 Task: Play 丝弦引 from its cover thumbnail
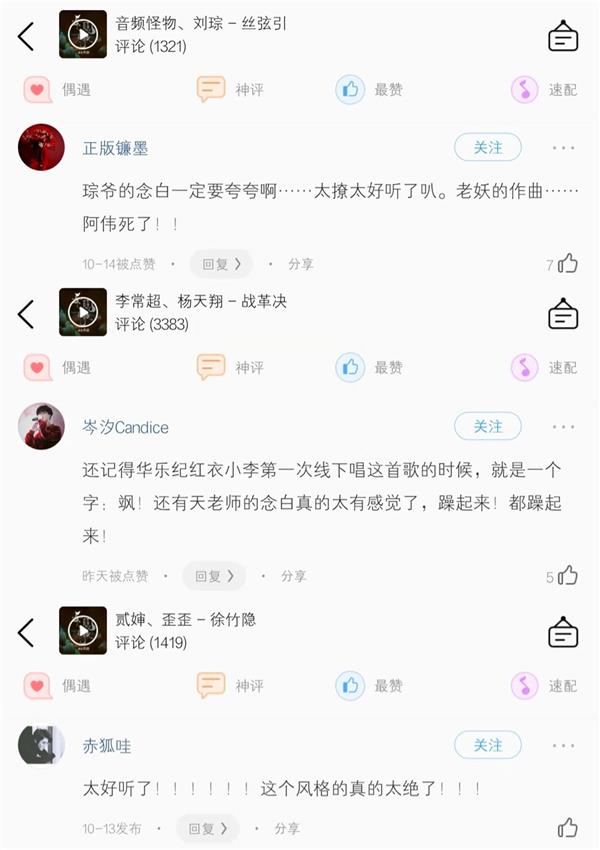coord(83,35)
